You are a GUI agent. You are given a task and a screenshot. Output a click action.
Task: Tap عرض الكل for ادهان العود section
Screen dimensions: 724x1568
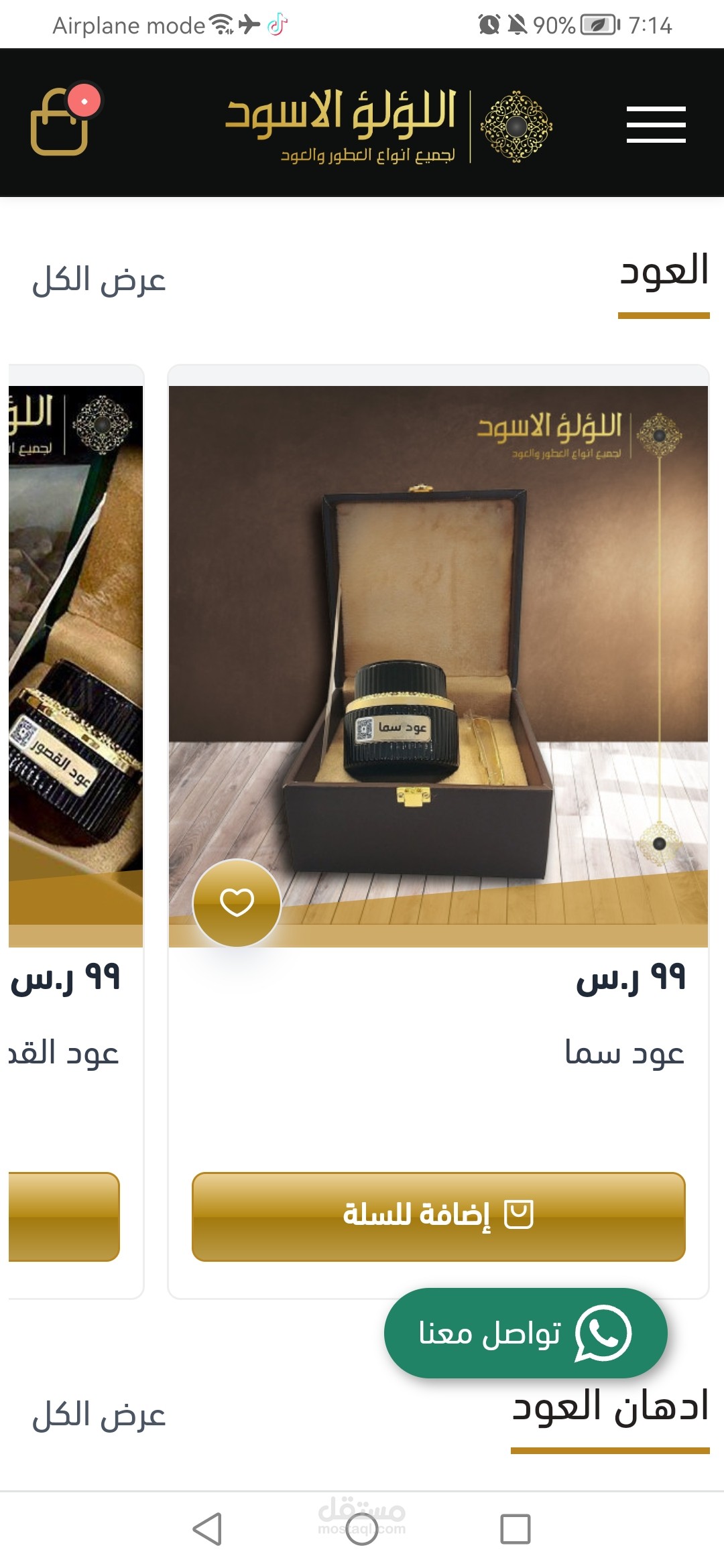(x=99, y=1415)
